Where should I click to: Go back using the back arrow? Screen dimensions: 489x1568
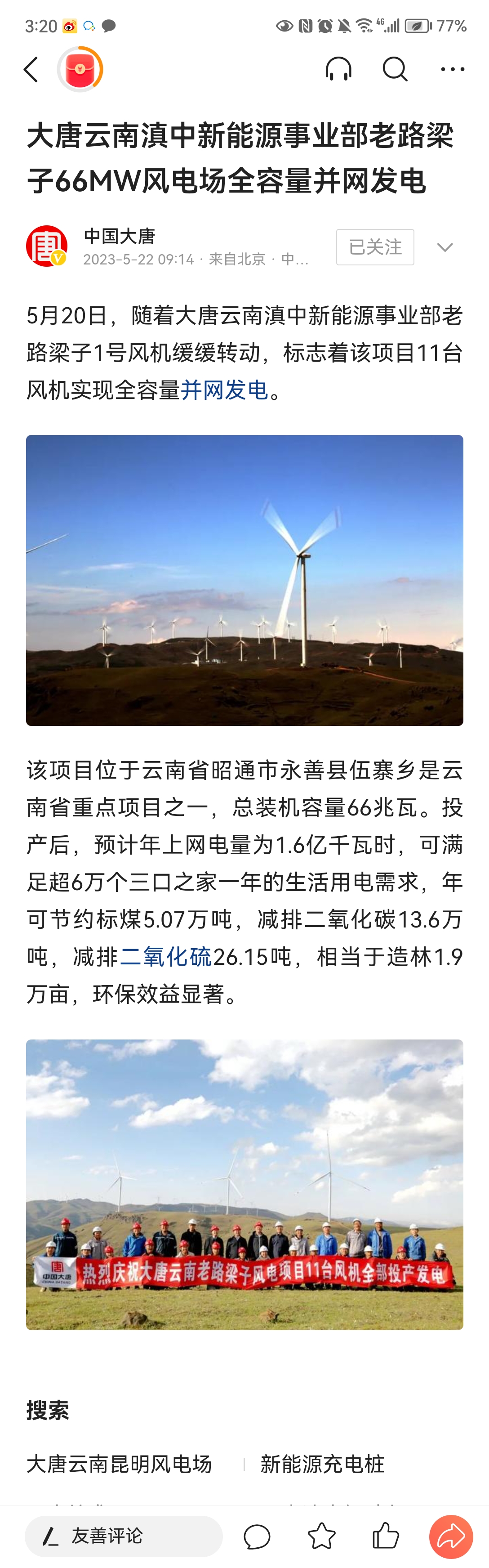(x=31, y=69)
